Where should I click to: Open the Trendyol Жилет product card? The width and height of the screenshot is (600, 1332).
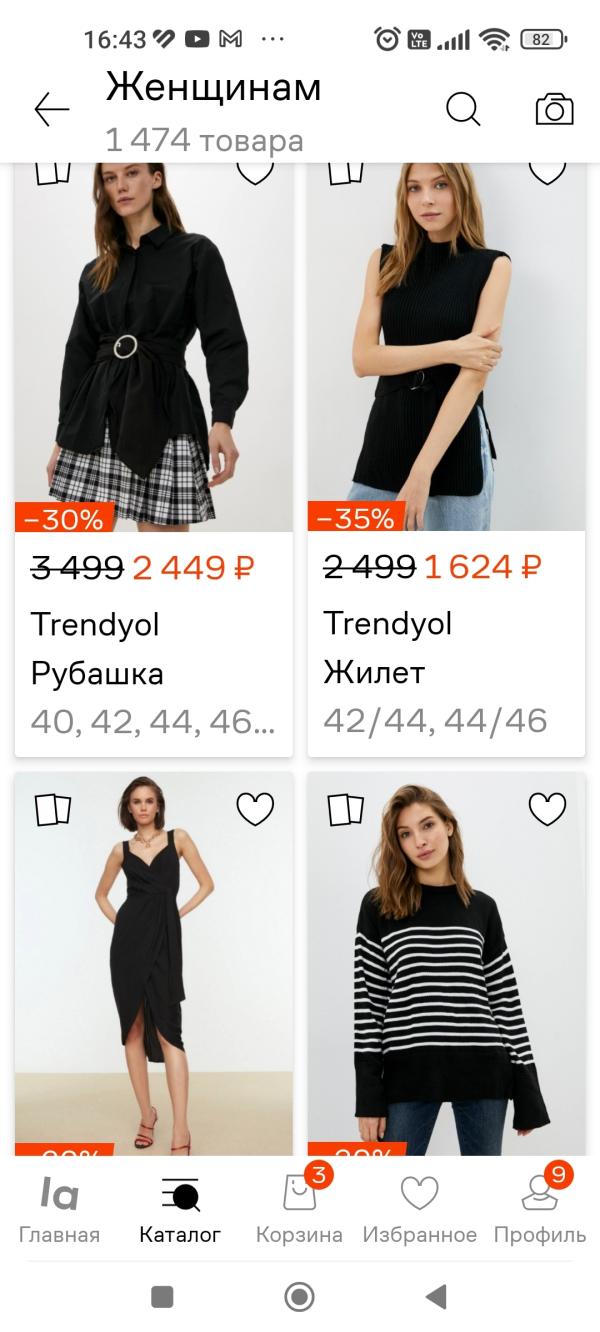coord(446,400)
